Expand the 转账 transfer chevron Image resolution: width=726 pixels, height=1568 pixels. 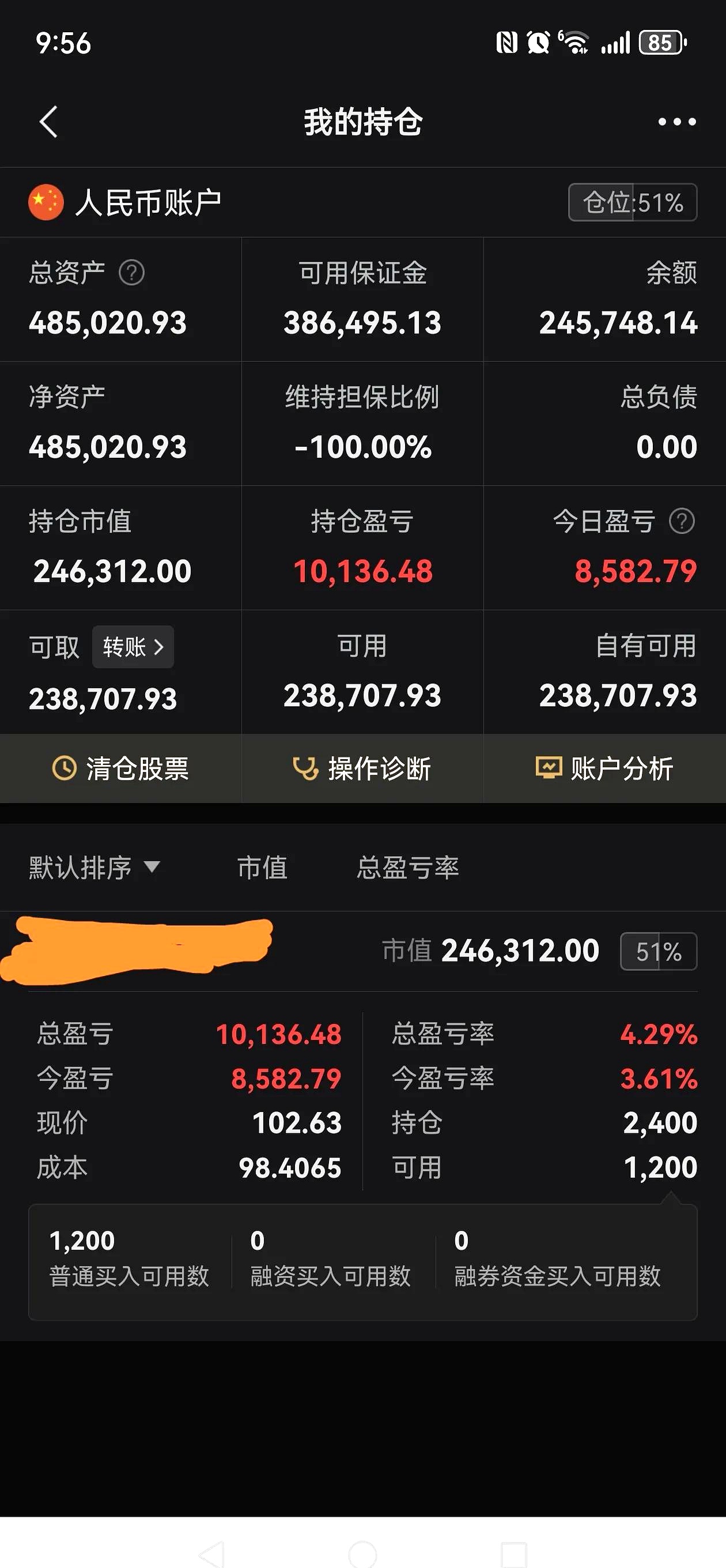pos(160,647)
